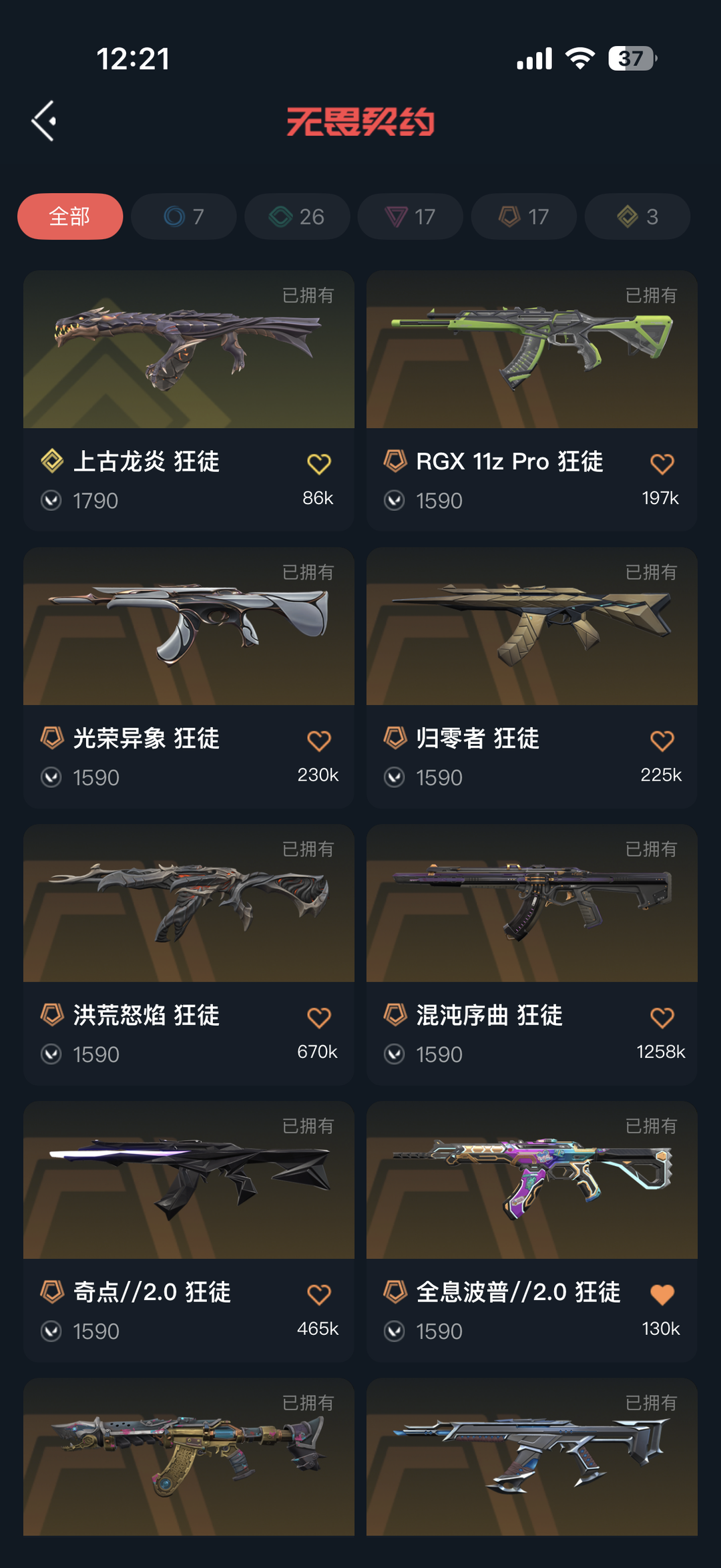Like the 上古龙炎 狂徒 skin
The image size is (721, 1568).
(318, 463)
